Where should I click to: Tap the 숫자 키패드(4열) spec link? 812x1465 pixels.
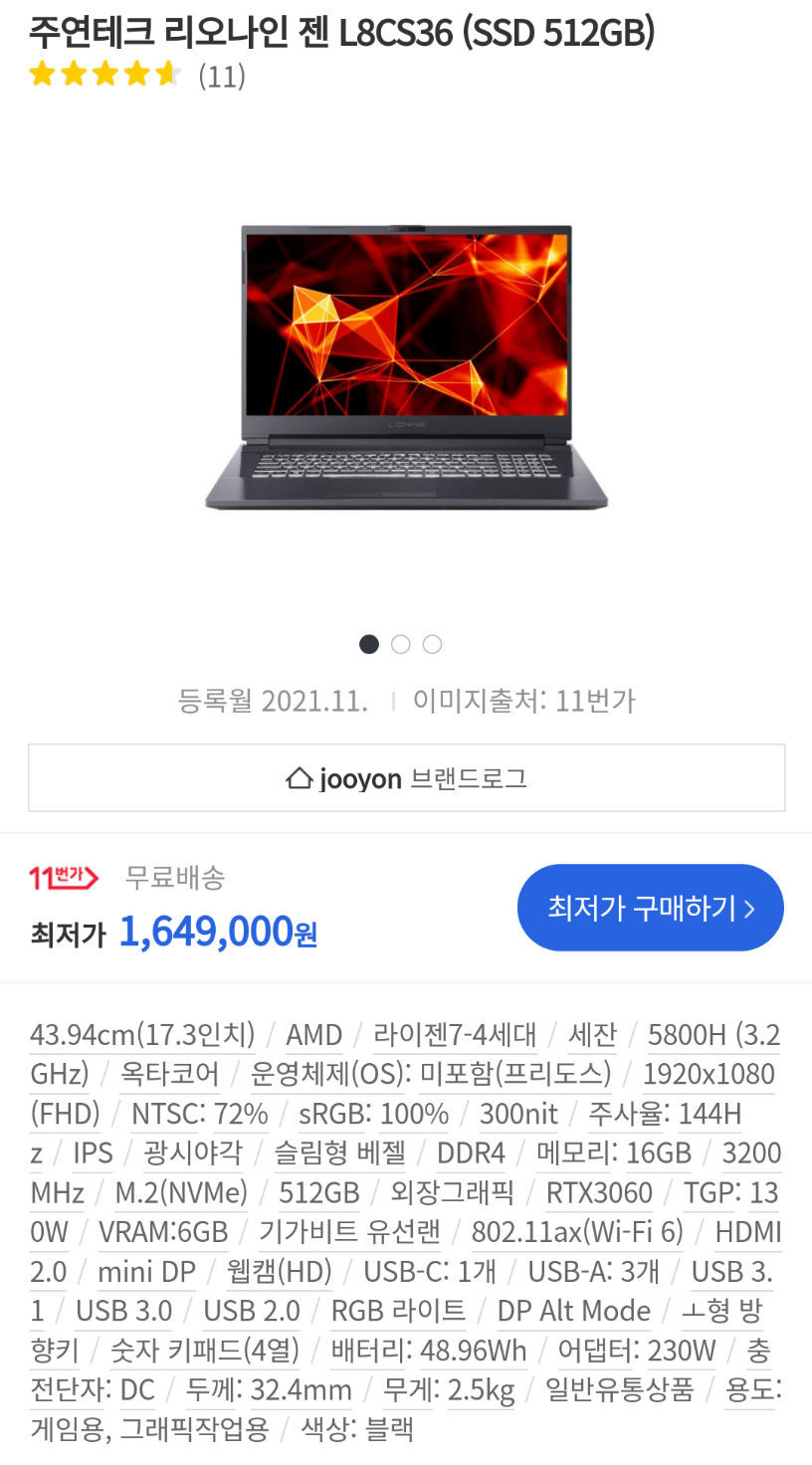pyautogui.click(x=205, y=1351)
